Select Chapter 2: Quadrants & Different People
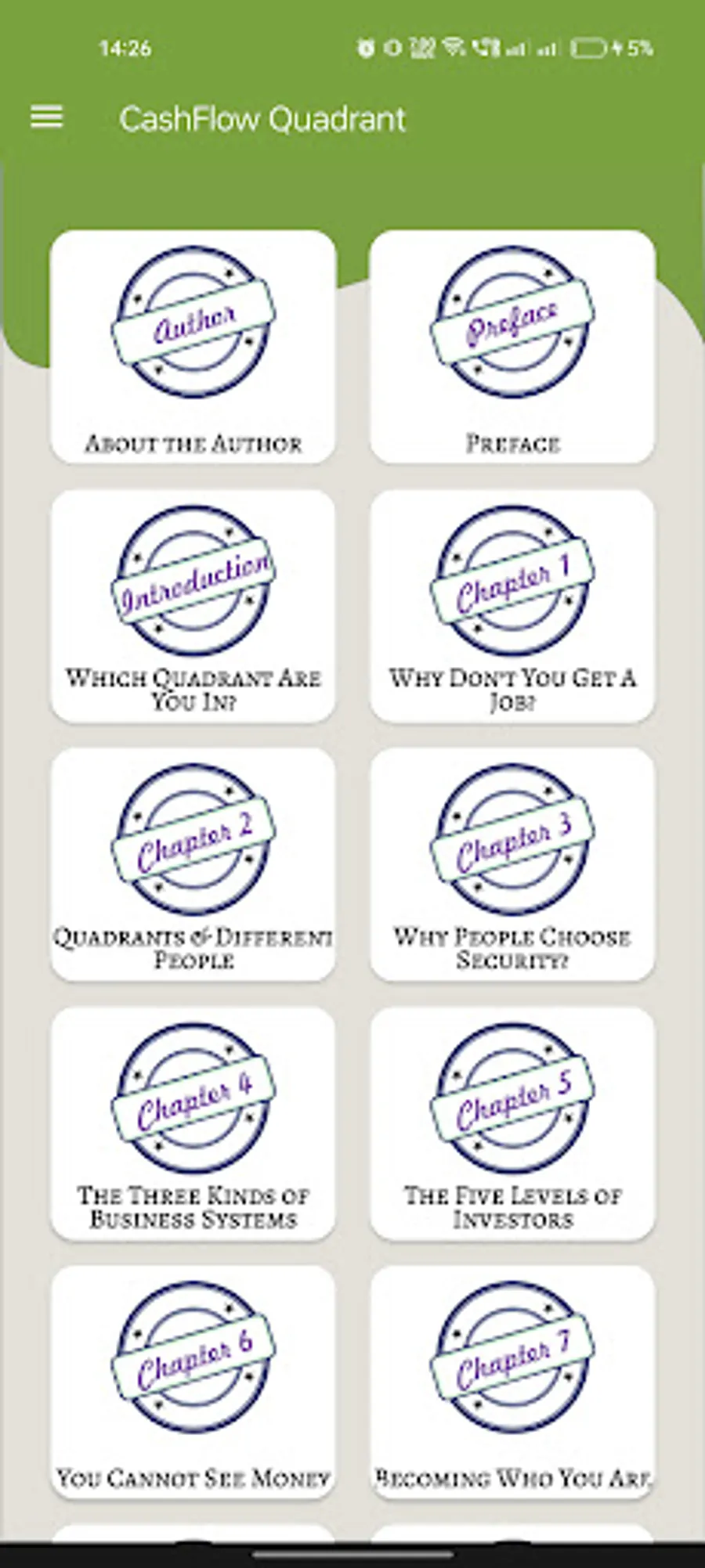The image size is (705, 1568). [x=193, y=864]
